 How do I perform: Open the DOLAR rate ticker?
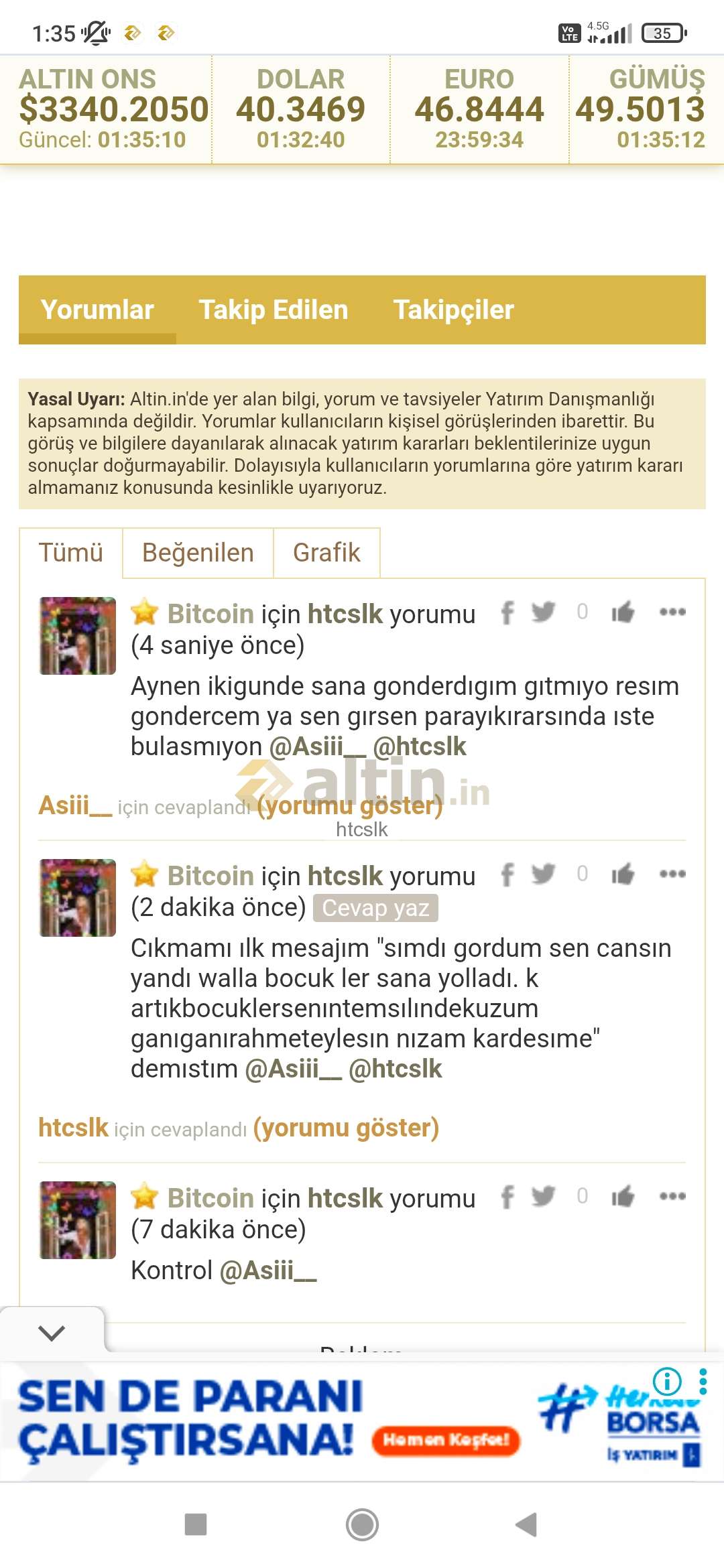[x=301, y=109]
